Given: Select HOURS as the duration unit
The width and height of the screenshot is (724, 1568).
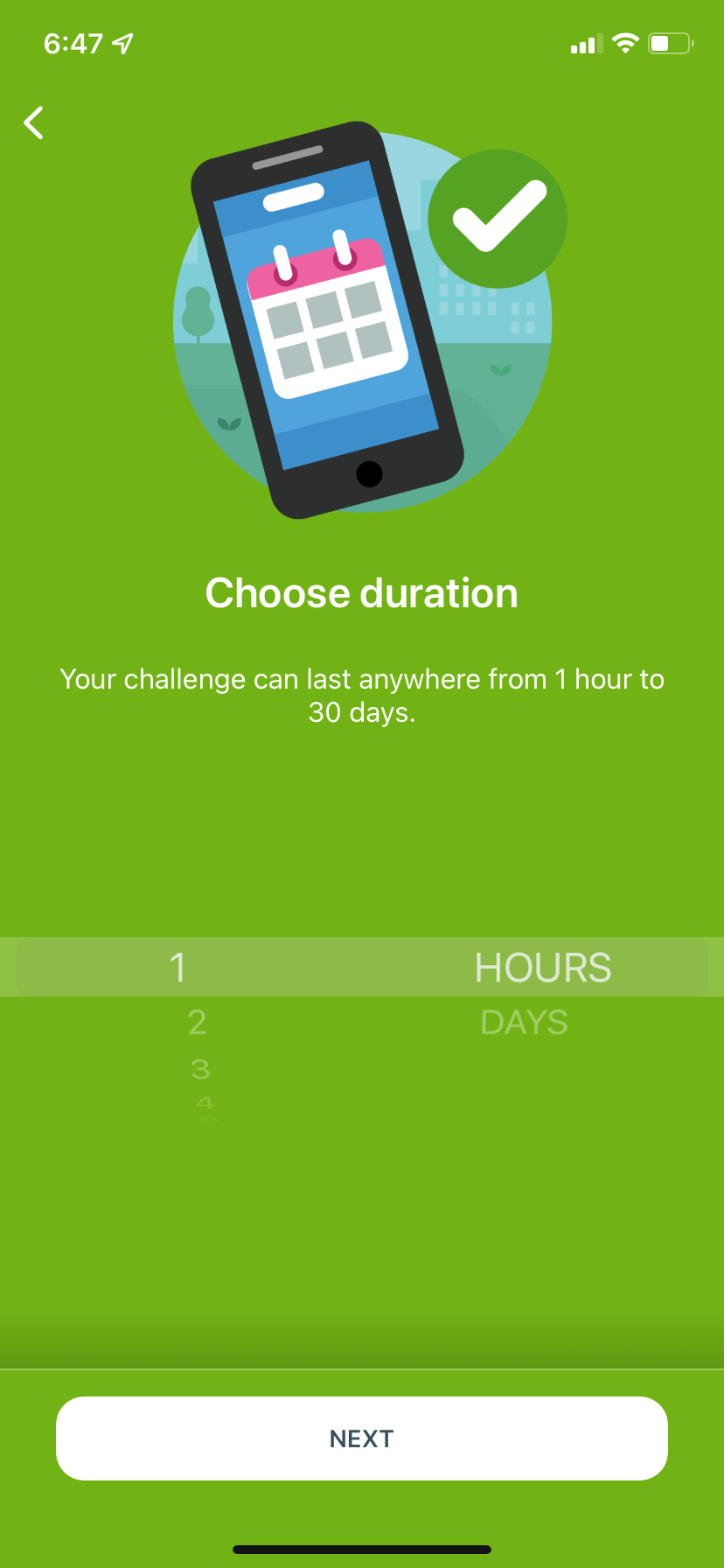Looking at the screenshot, I should point(542,967).
